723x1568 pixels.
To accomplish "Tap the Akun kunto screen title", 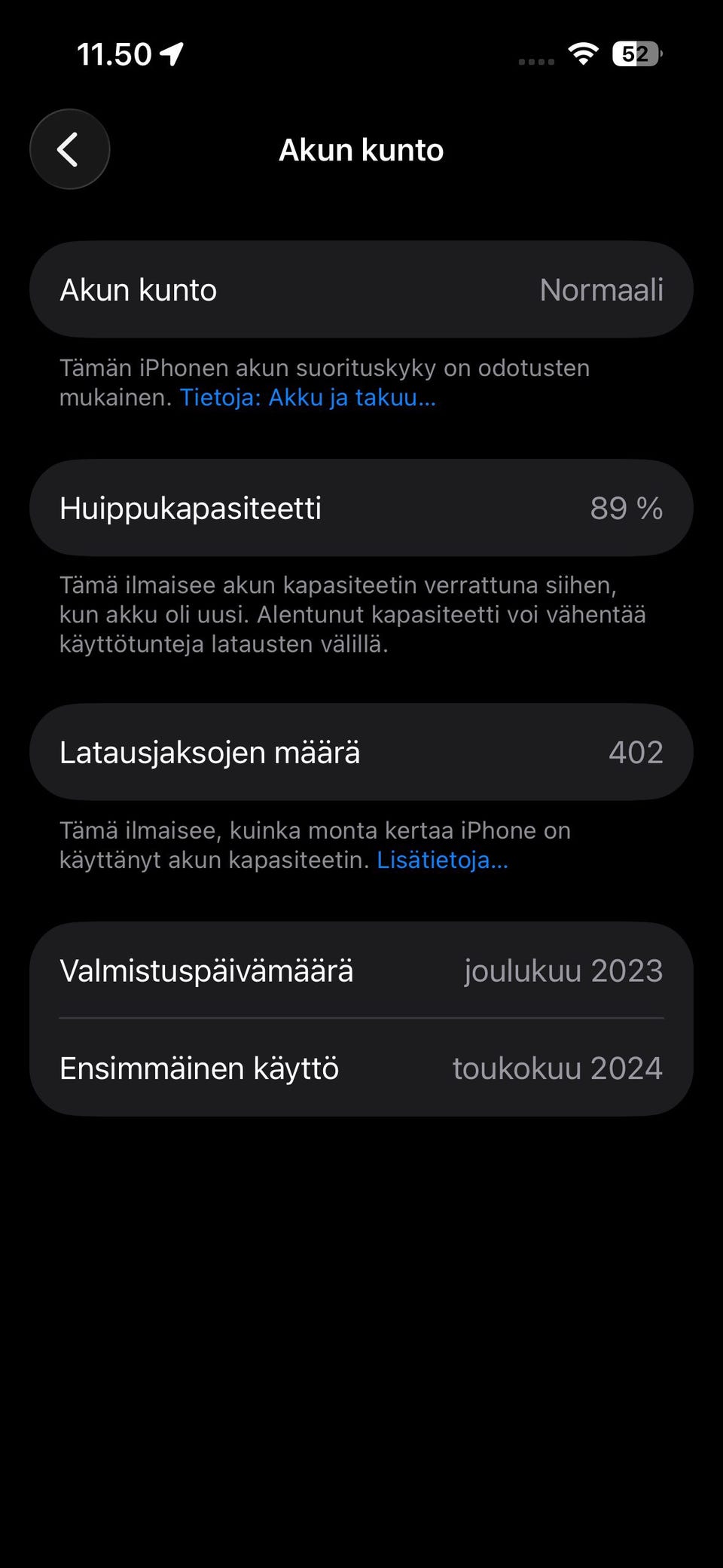I will point(361,149).
